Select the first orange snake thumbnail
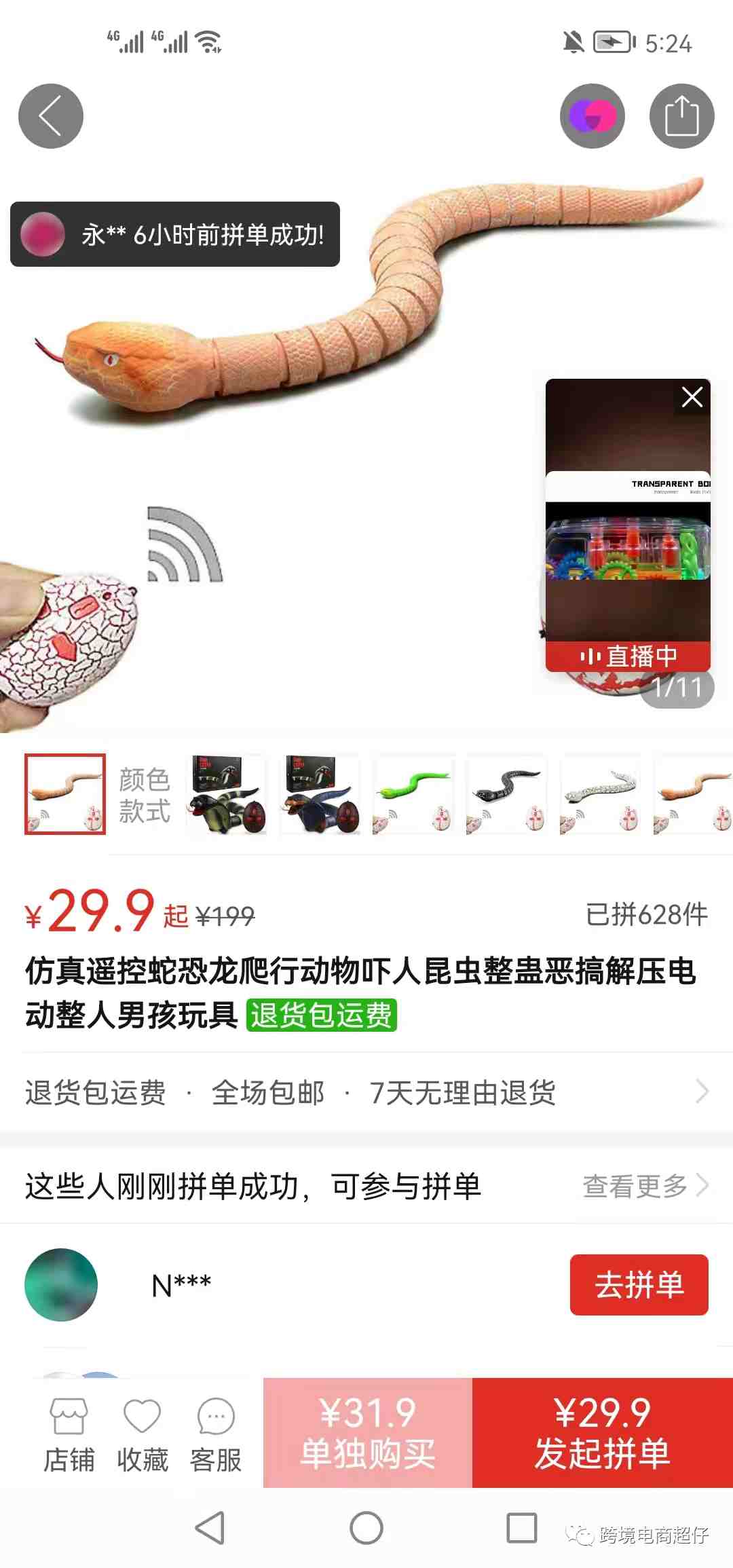 point(65,794)
